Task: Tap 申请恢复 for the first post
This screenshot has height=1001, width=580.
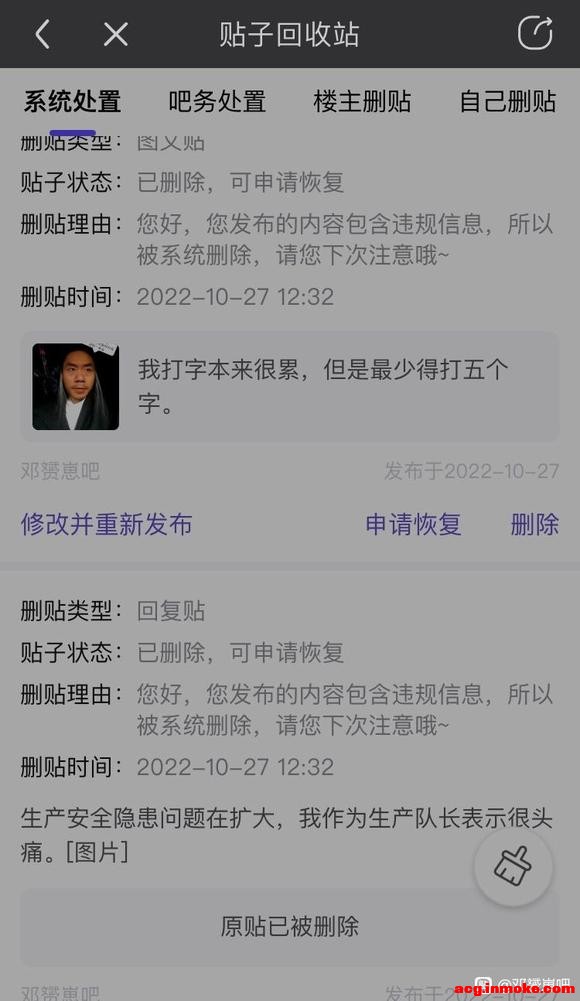Action: 413,524
